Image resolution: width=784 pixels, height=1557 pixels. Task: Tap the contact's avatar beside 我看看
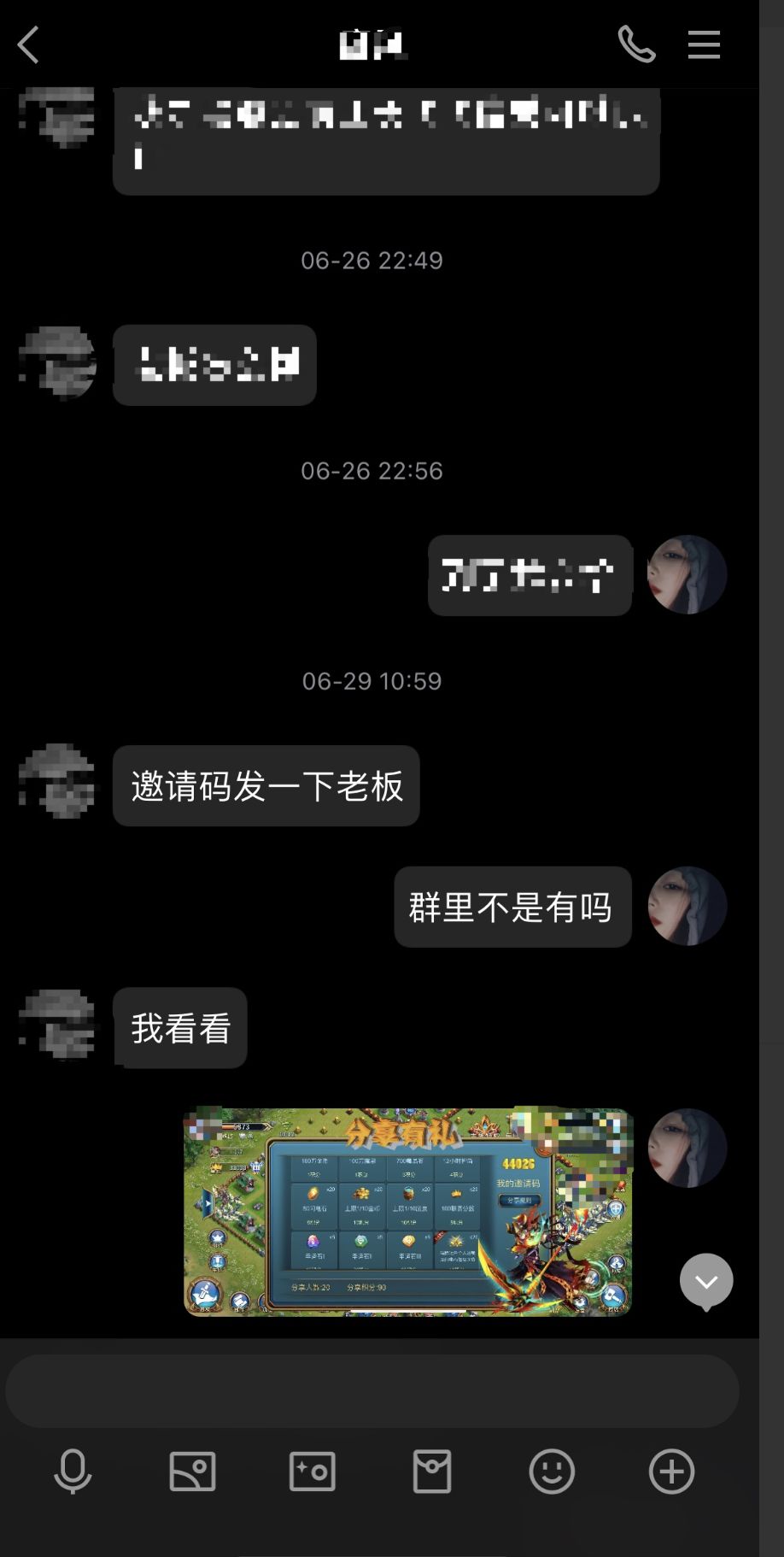point(55,1025)
